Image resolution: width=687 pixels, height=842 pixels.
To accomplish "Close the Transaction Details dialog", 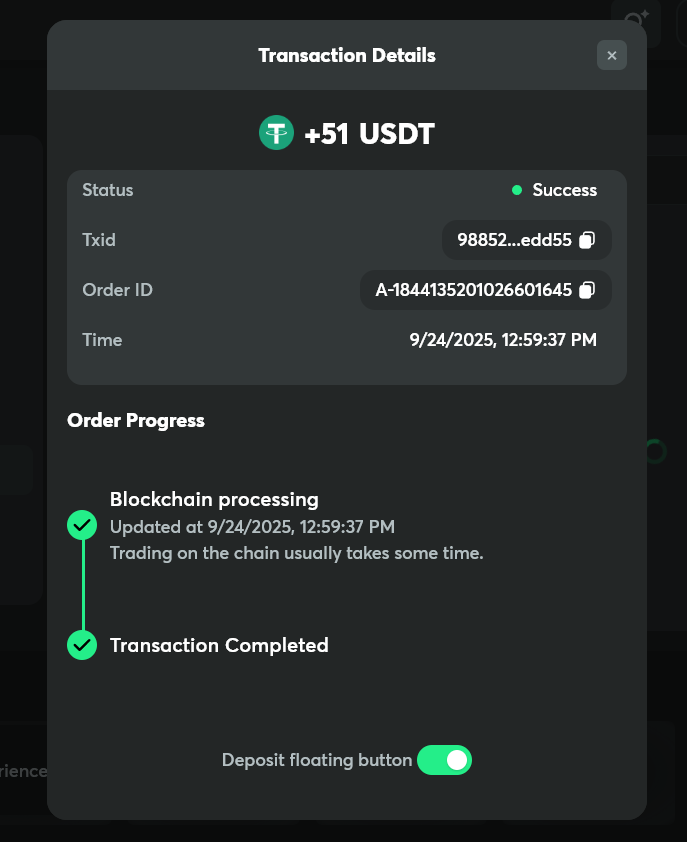I will pyautogui.click(x=611, y=55).
